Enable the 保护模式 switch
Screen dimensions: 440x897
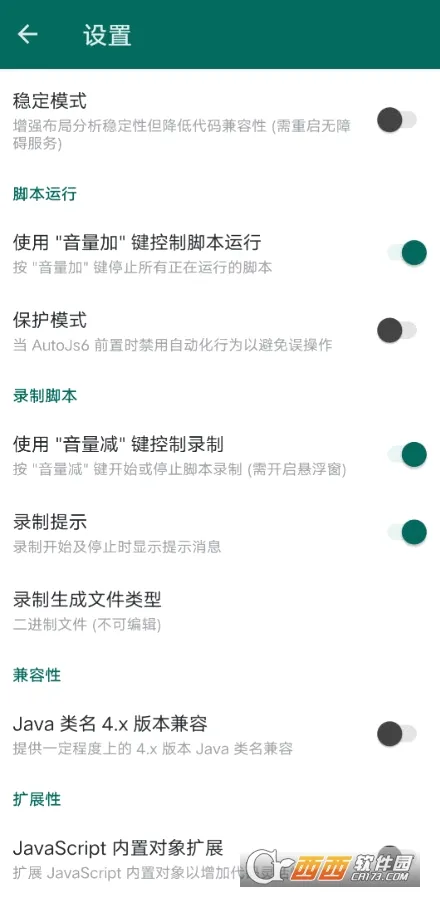pos(397,330)
